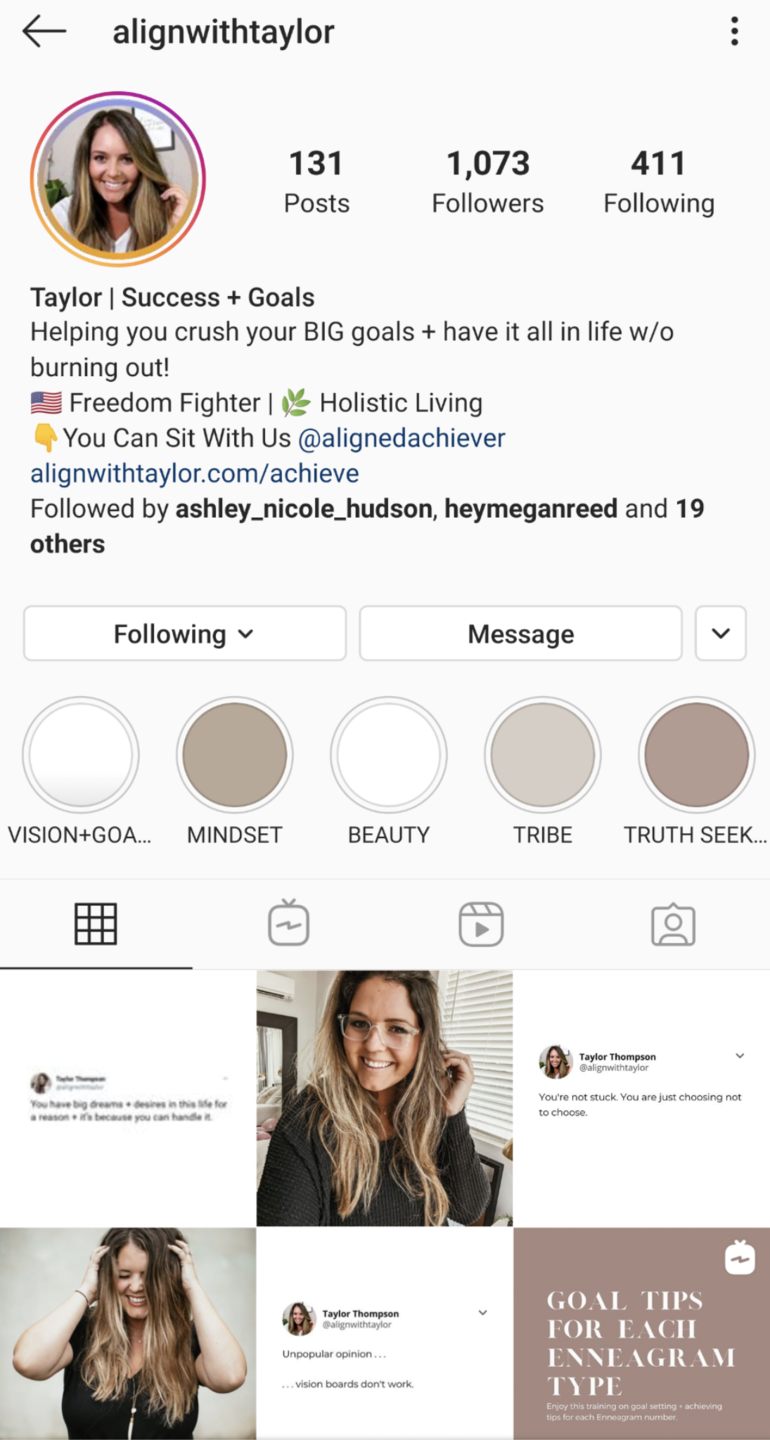This screenshot has width=770, height=1440.
Task: Open the 1,073 Followers list
Action: point(487,182)
